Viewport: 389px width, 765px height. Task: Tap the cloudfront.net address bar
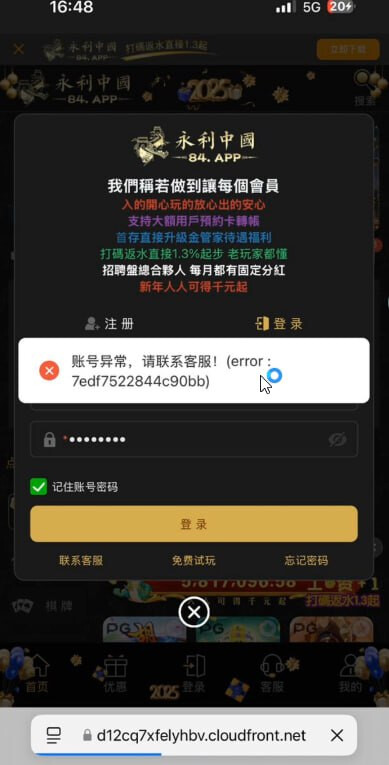pyautogui.click(x=194, y=735)
